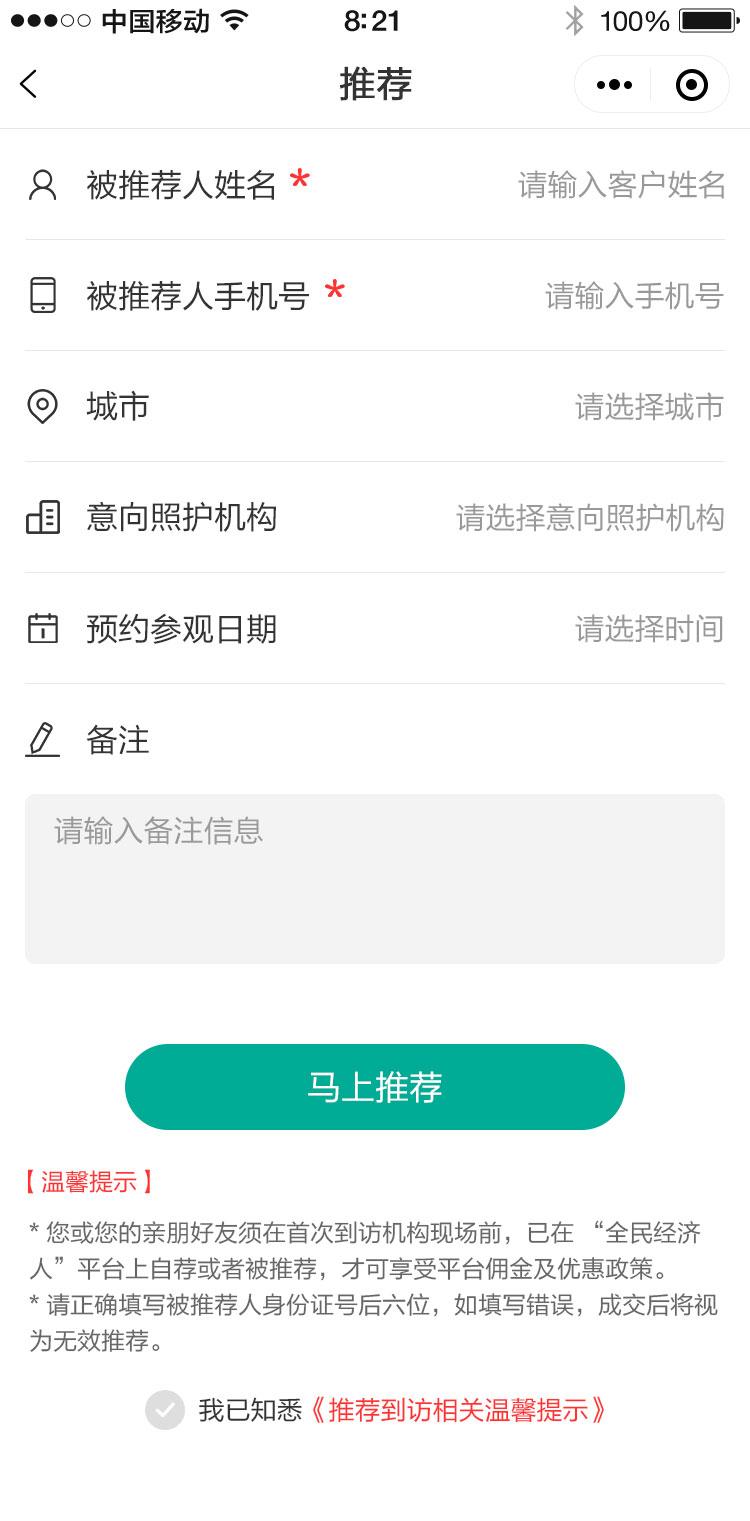Enter the 被推荐人姓名 name field

pos(375,184)
